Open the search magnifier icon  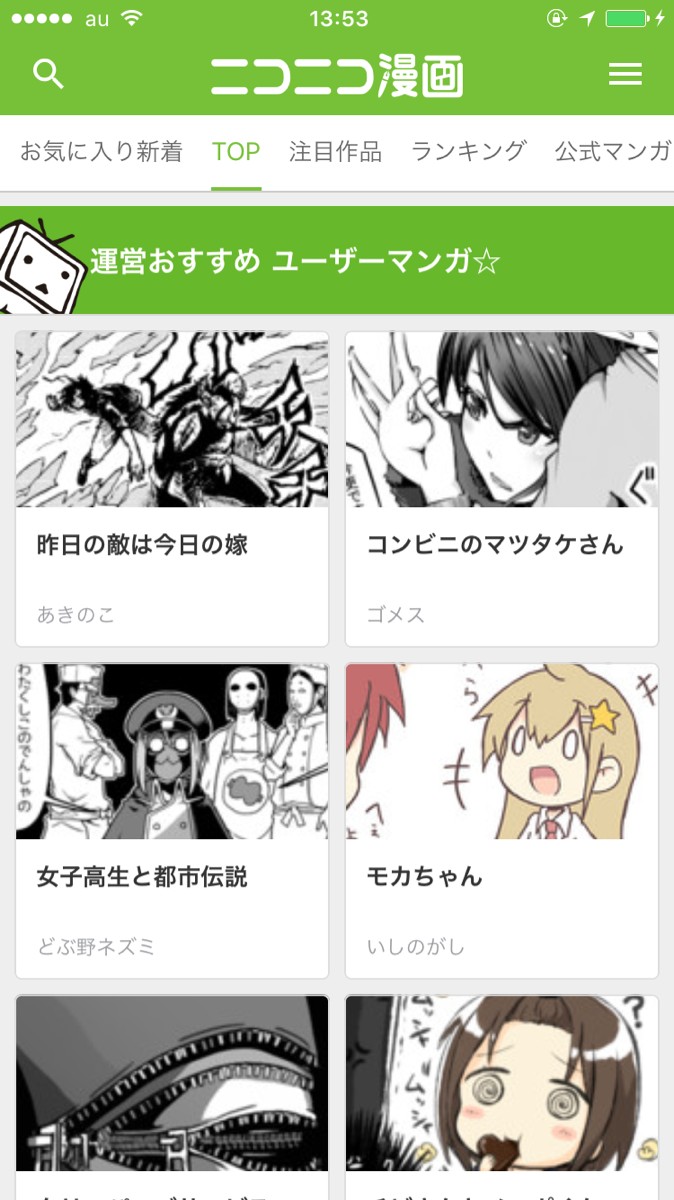coord(48,74)
